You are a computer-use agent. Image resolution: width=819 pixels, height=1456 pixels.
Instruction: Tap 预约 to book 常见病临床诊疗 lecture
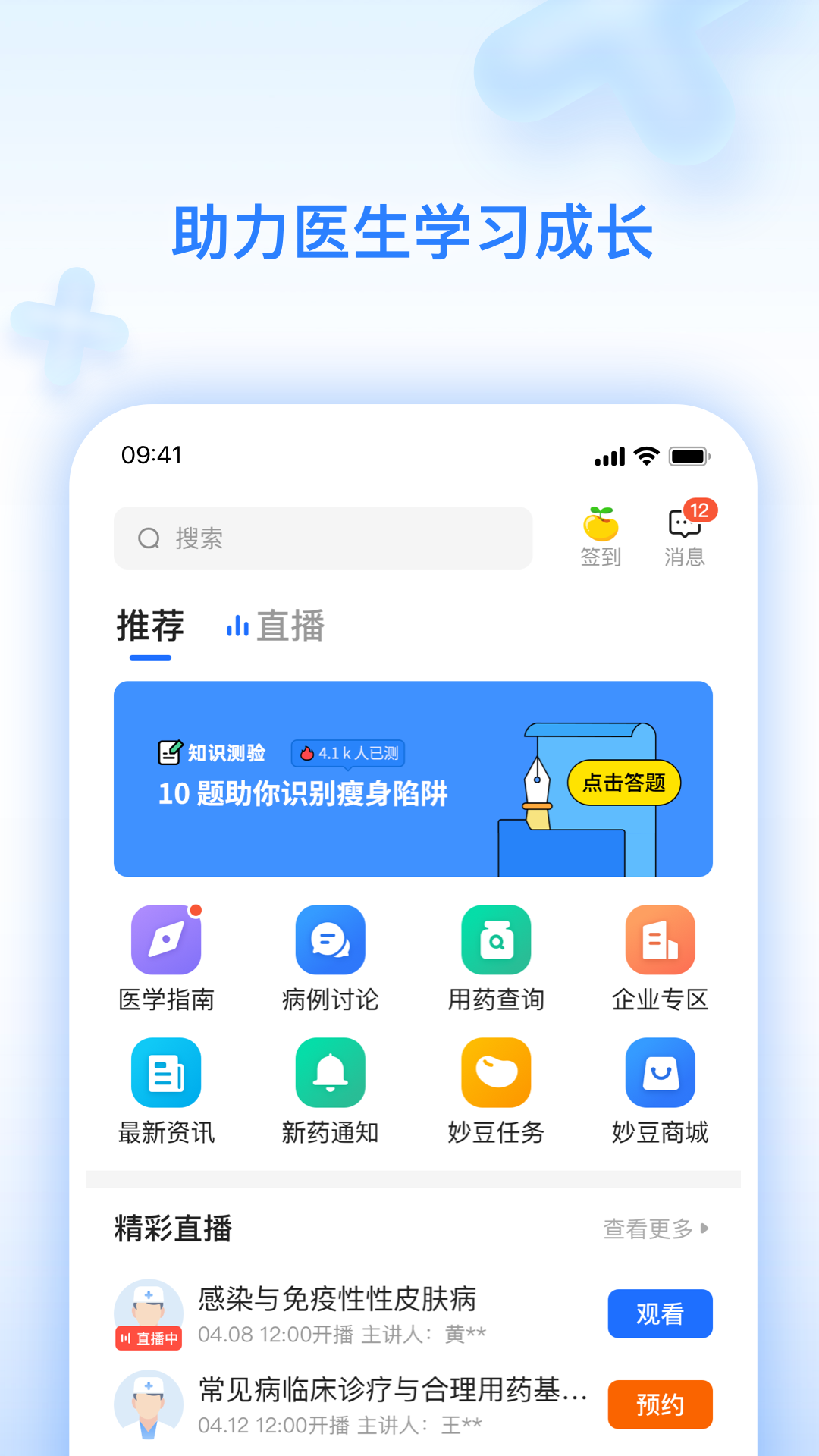pos(660,1405)
